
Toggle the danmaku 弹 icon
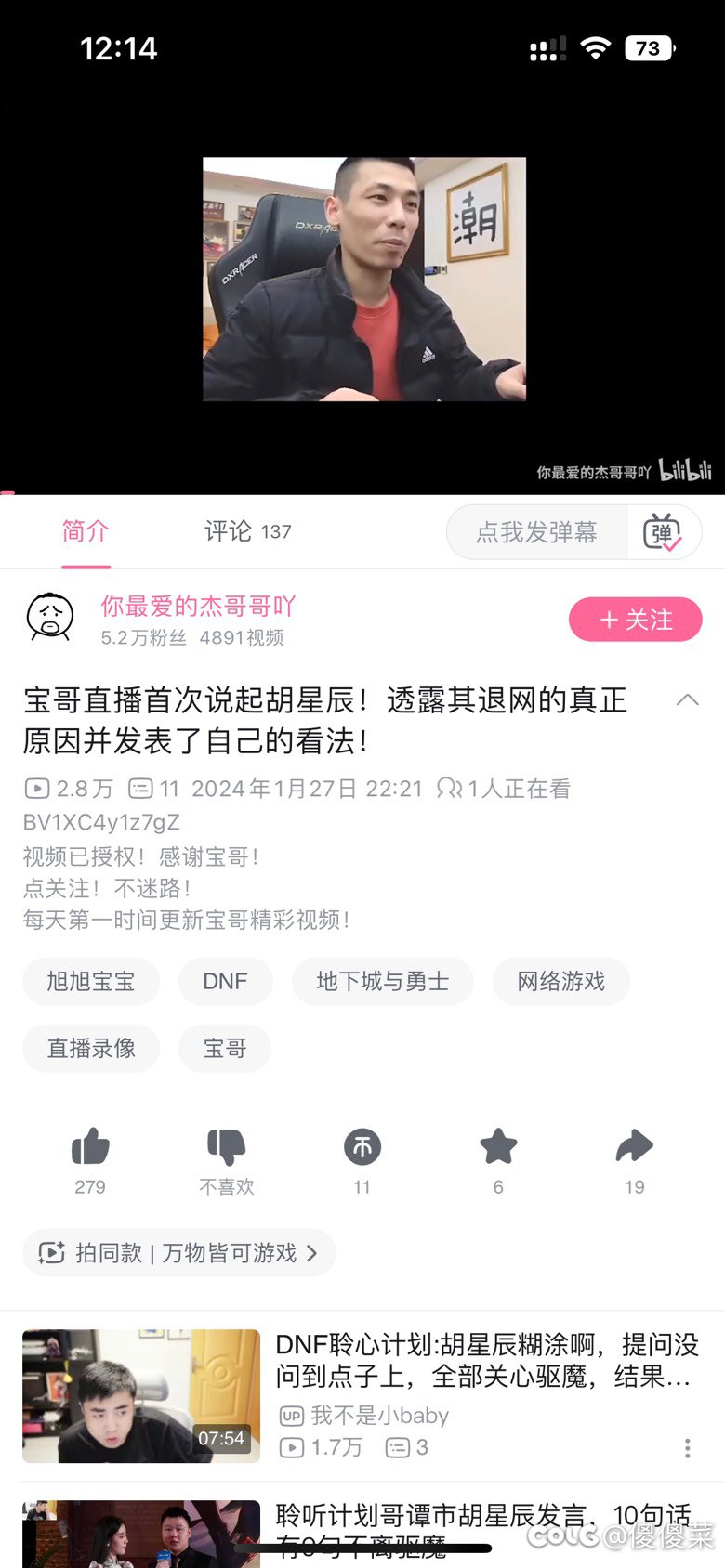[x=662, y=532]
